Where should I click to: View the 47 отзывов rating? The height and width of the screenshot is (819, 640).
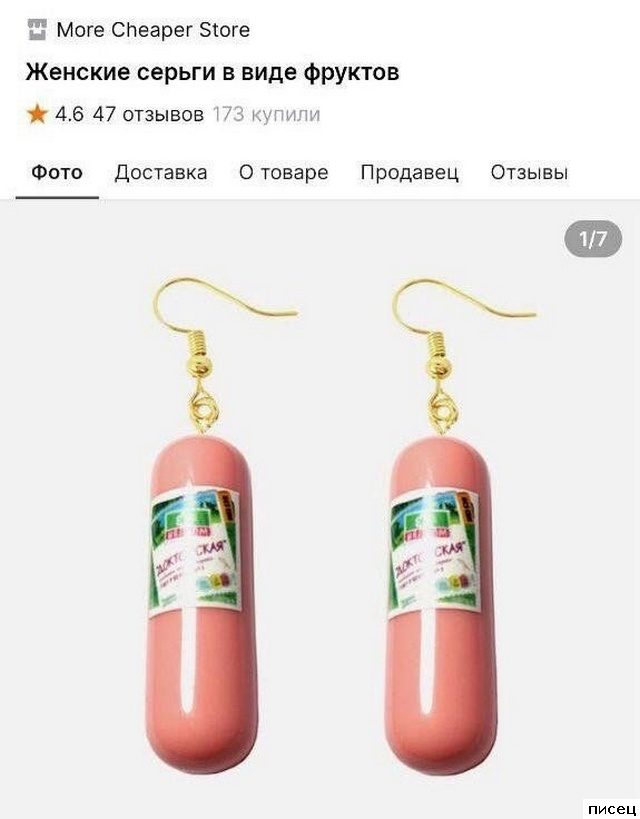pyautogui.click(x=147, y=114)
